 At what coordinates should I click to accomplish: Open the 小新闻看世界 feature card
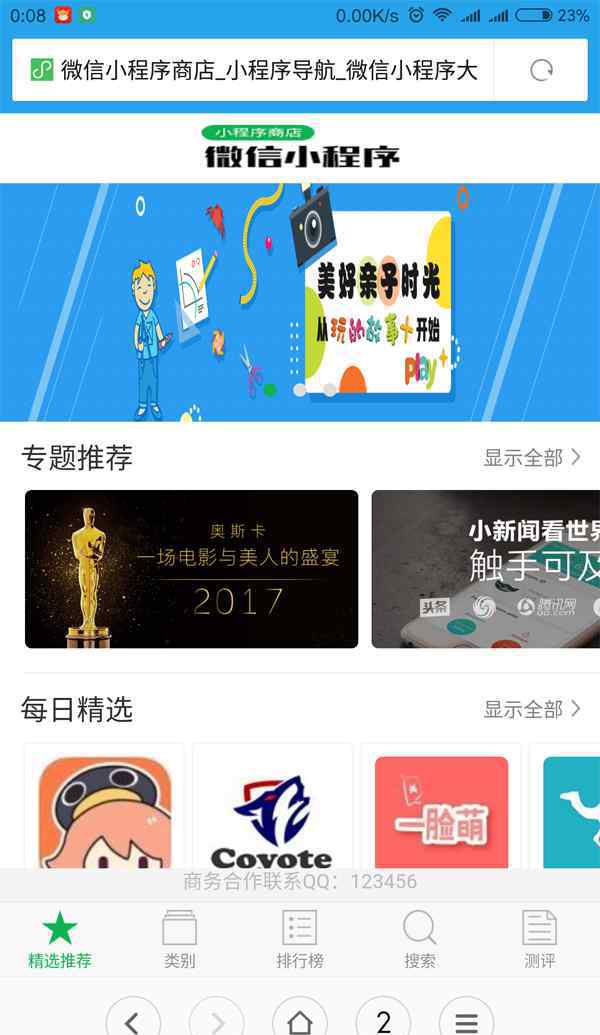click(486, 569)
